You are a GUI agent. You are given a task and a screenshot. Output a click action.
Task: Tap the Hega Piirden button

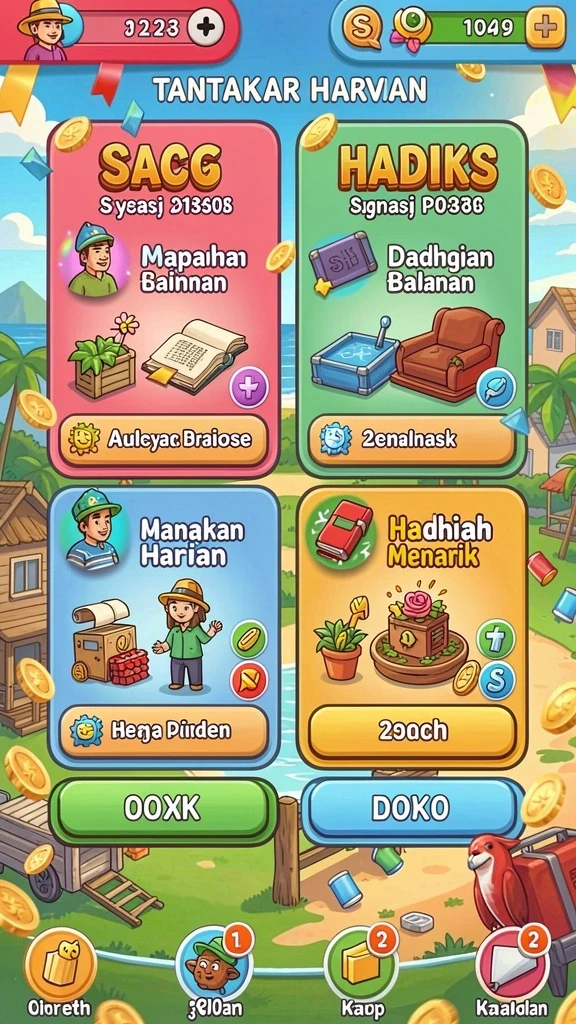pos(163,730)
